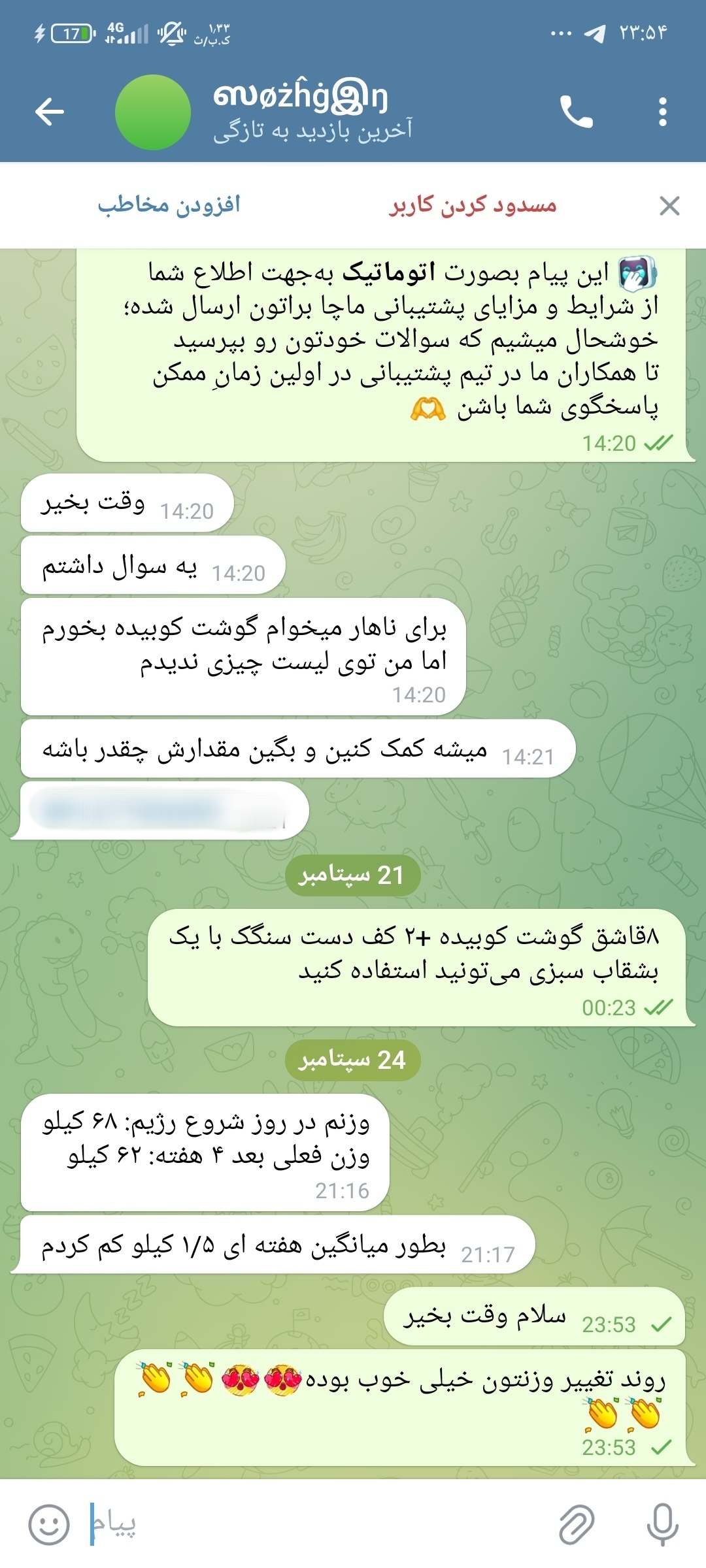Focus the پیام message input field

pos(314,1524)
